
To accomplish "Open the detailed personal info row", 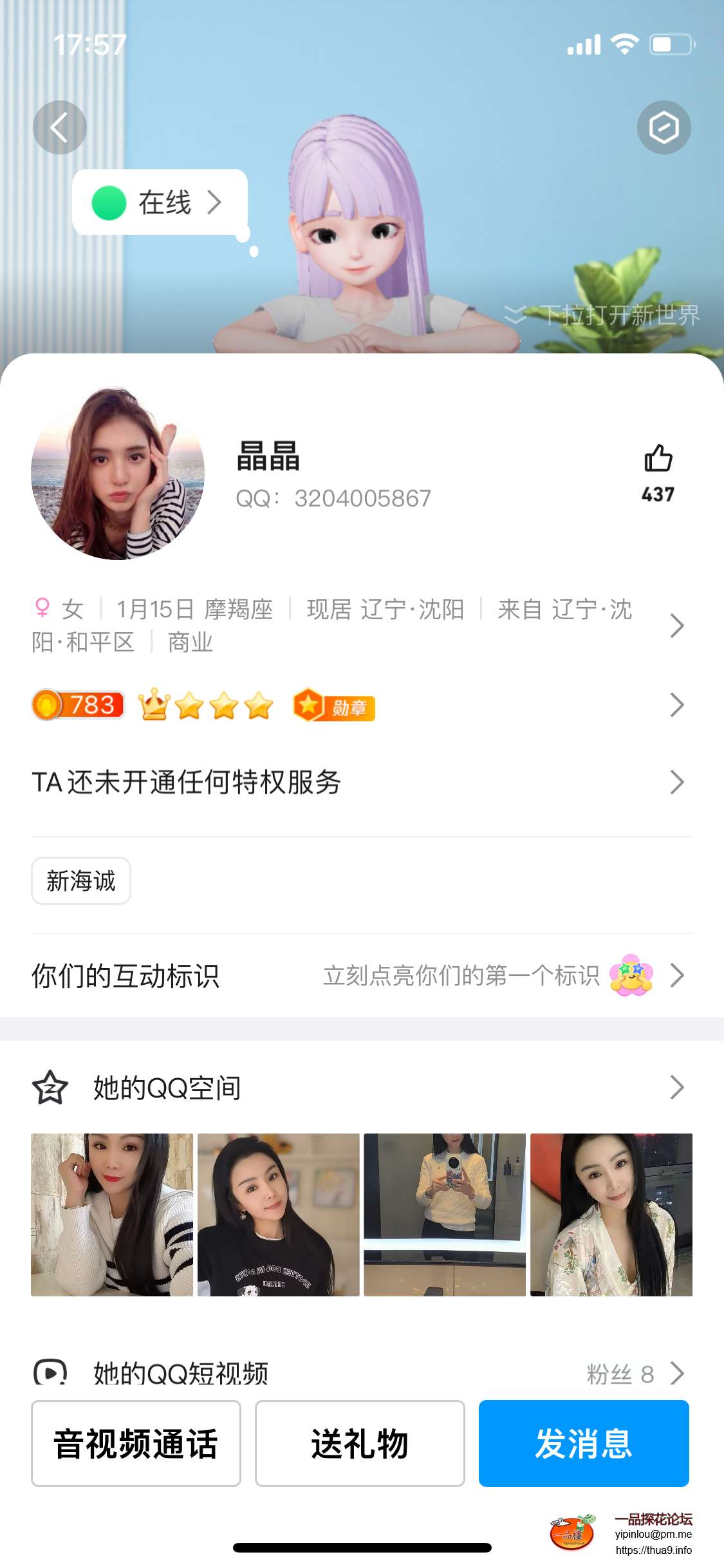I will (x=357, y=626).
